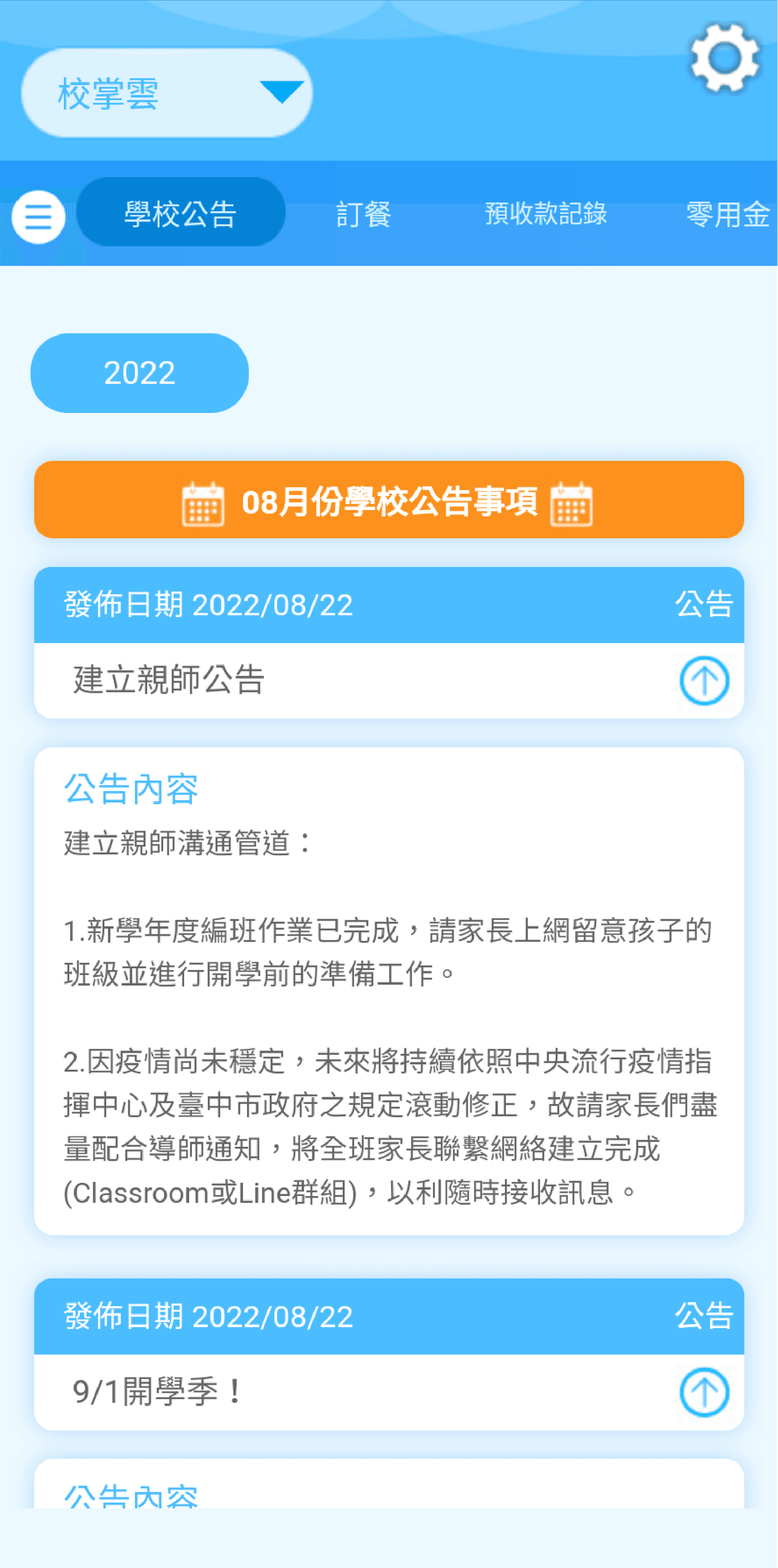Image resolution: width=778 pixels, height=1568 pixels.
Task: Expand the 校掌雲 dropdown
Action: [x=167, y=93]
